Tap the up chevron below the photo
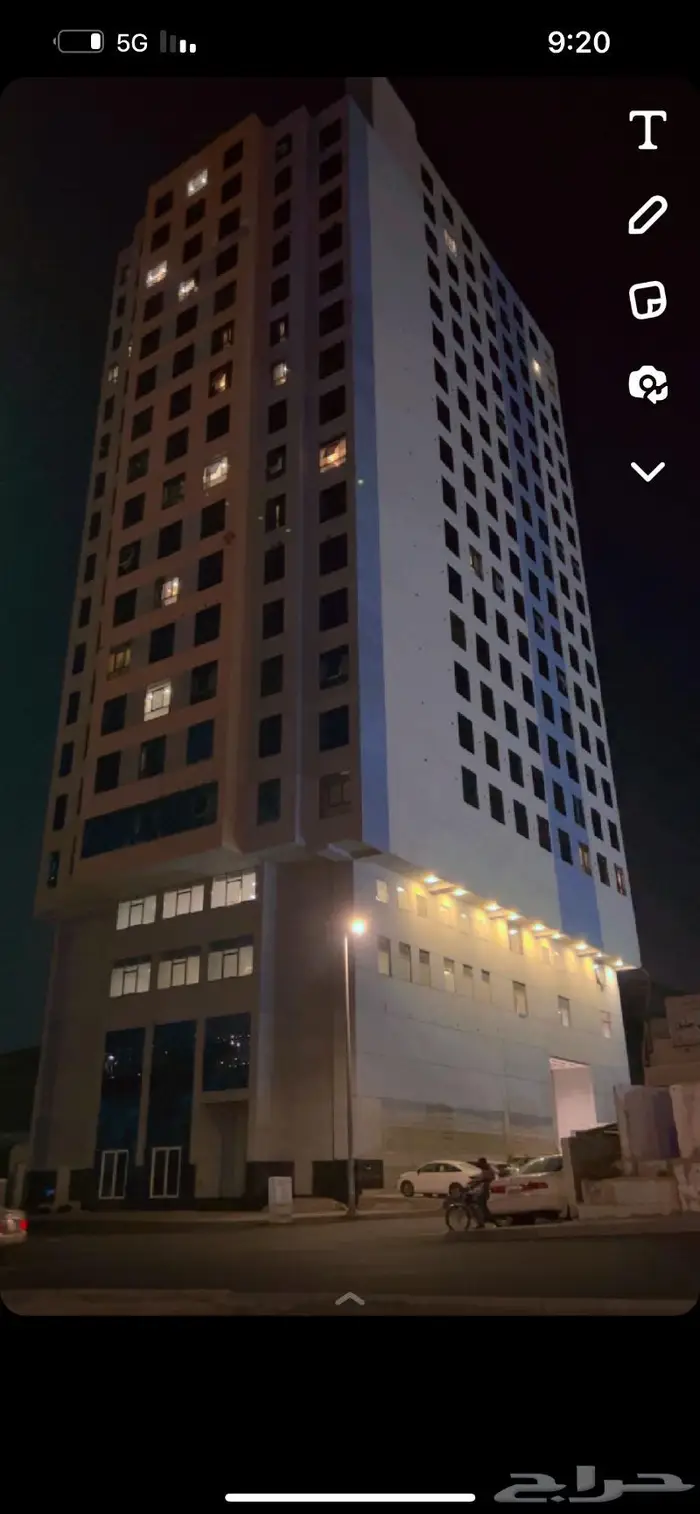This screenshot has height=1514, width=700. click(349, 1299)
